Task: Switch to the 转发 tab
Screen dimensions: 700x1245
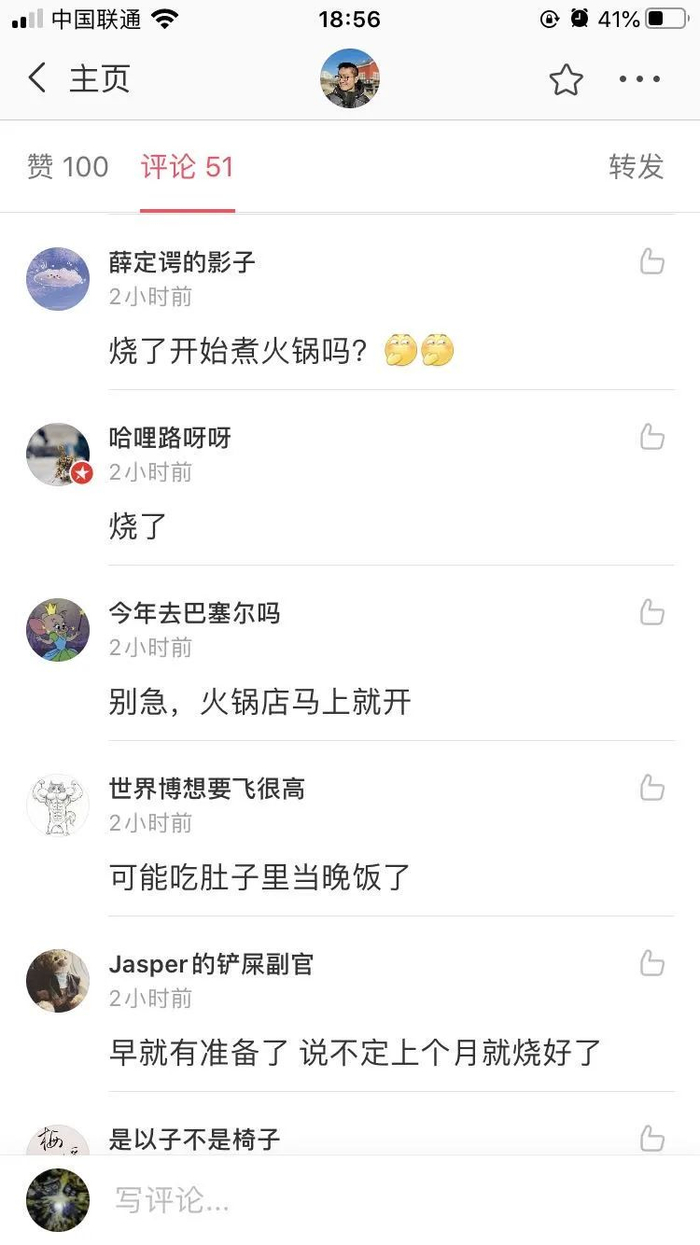Action: 636,167
